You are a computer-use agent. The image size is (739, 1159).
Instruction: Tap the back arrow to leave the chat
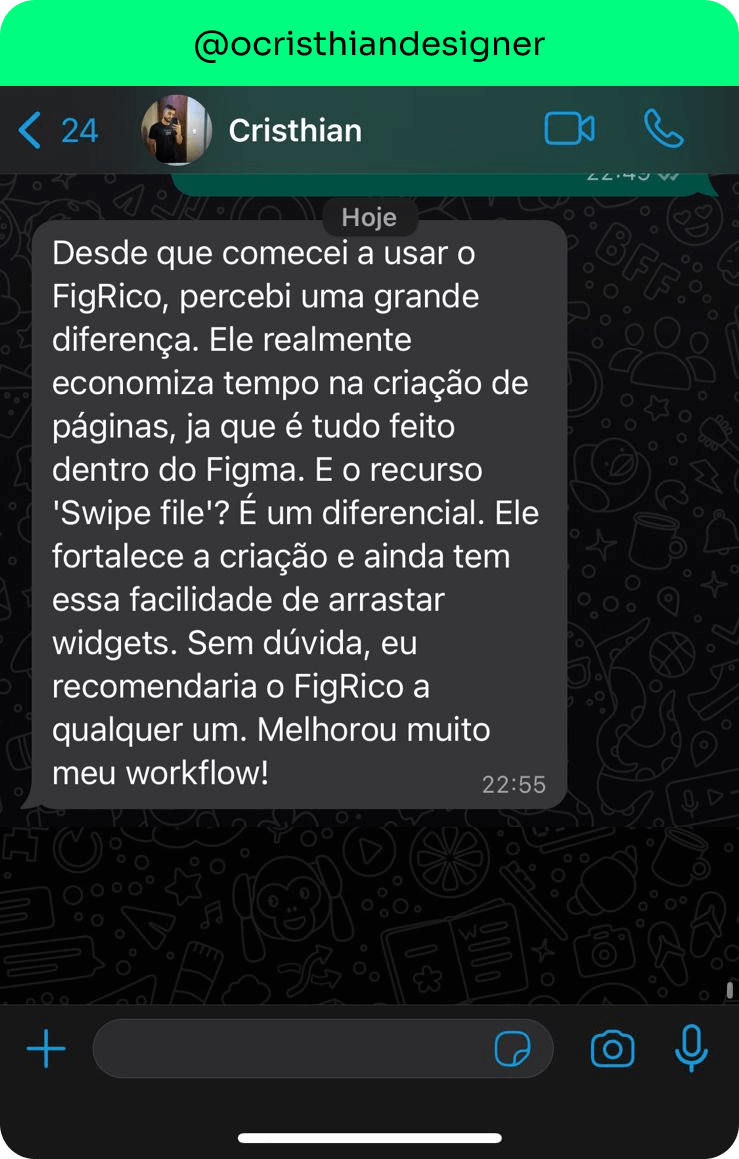[x=28, y=130]
